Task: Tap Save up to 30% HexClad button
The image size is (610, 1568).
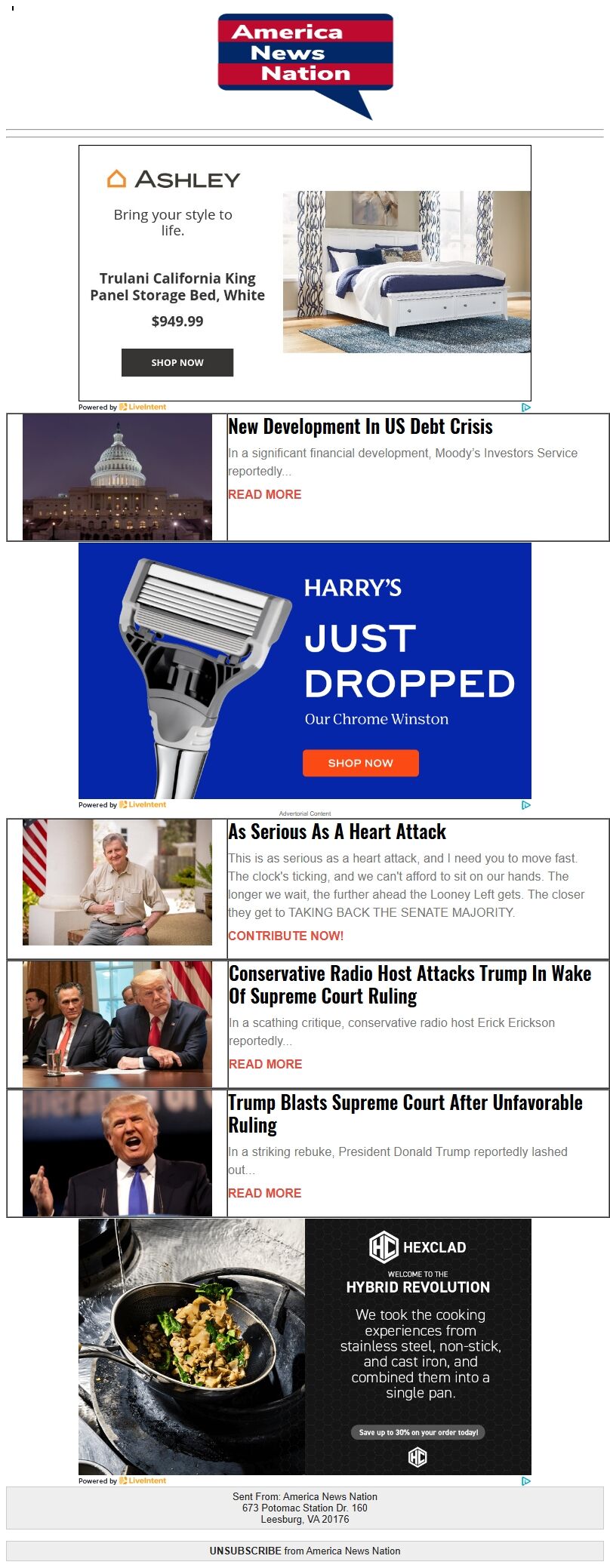Action: [418, 1432]
